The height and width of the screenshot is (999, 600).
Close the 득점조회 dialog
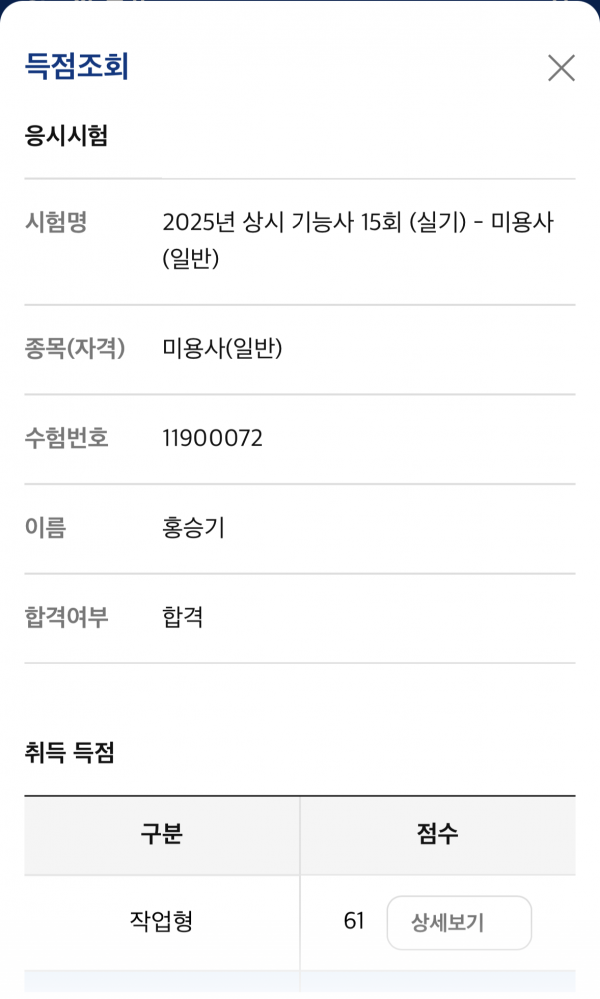561,68
